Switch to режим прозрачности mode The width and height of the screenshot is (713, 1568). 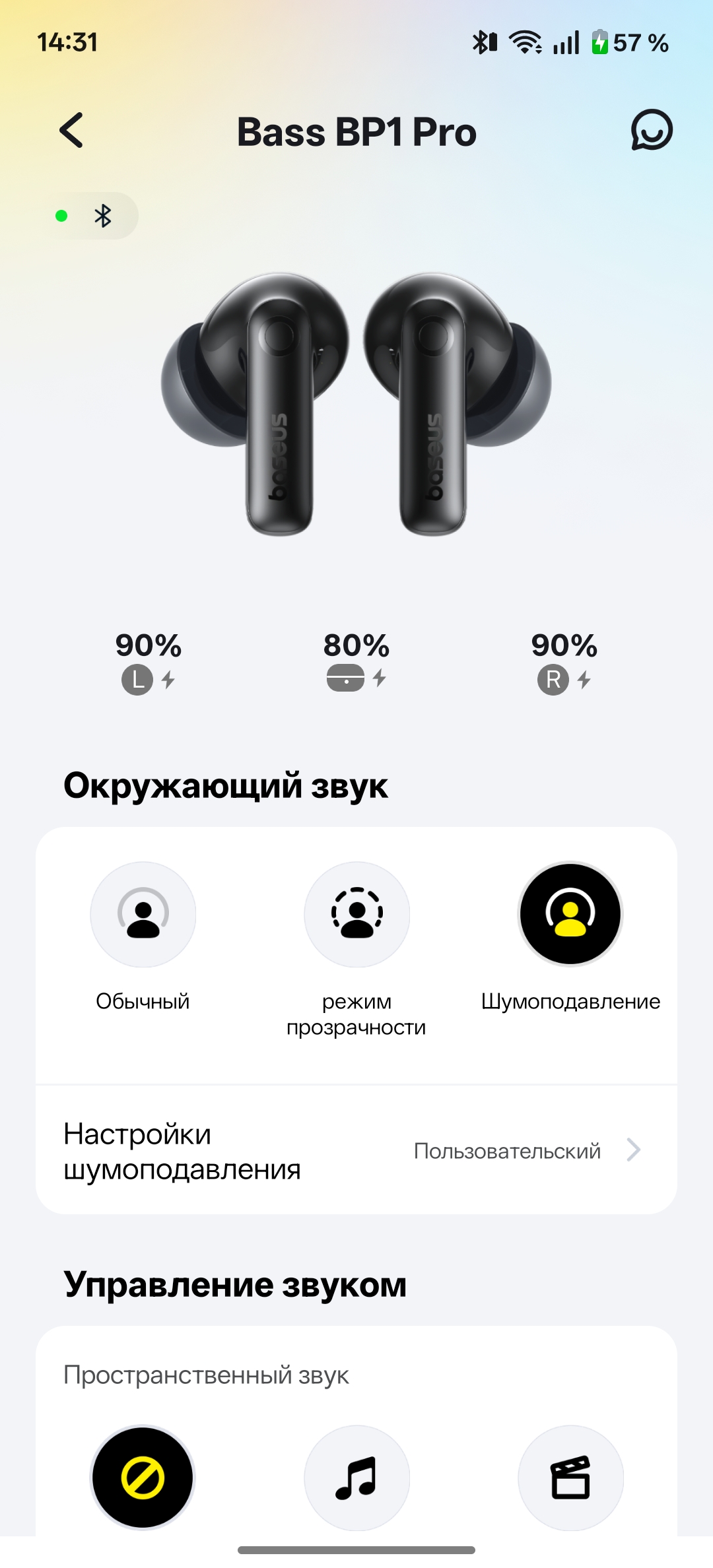(356, 914)
